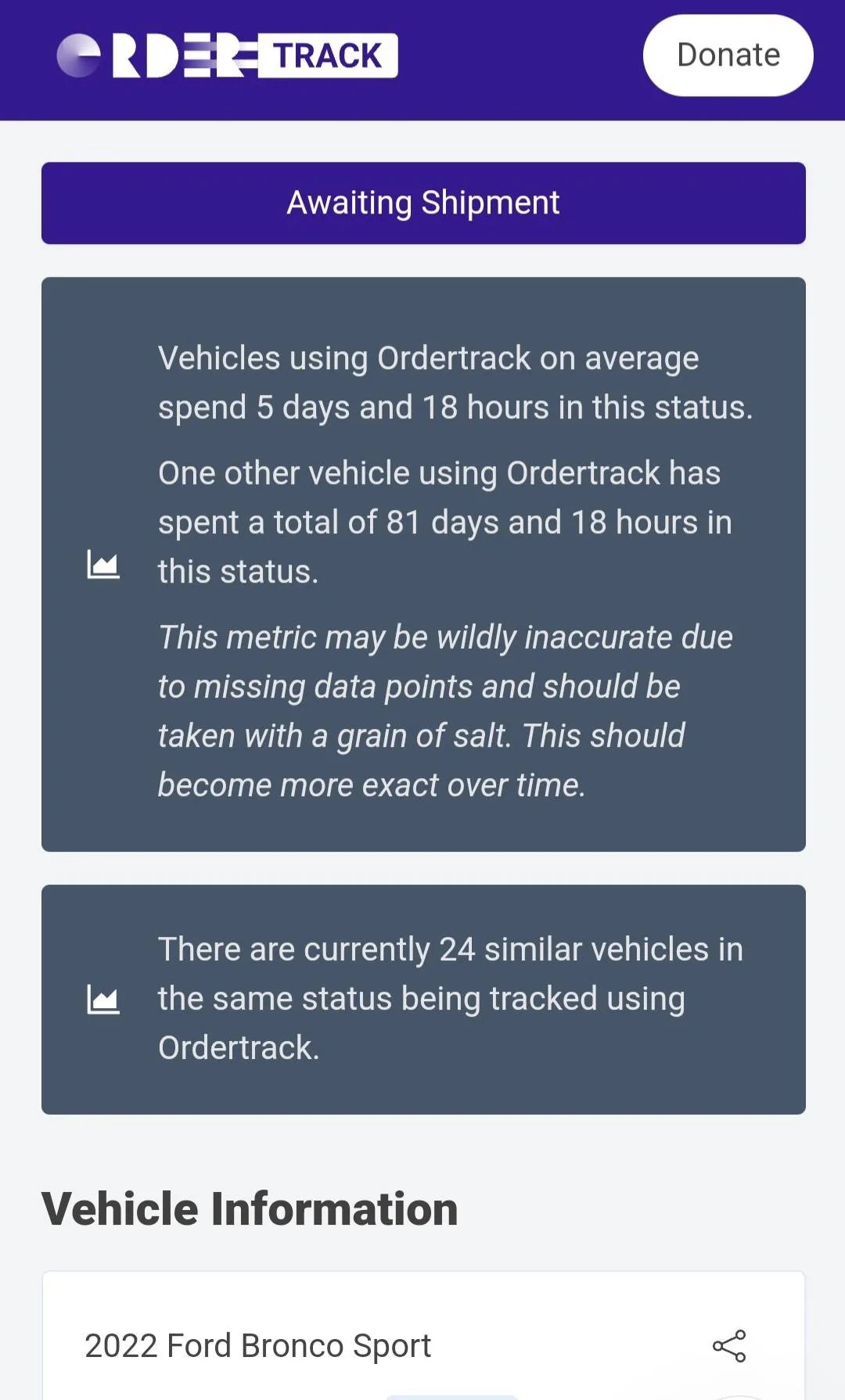Tap the Donate button
845x1400 pixels.
click(728, 56)
